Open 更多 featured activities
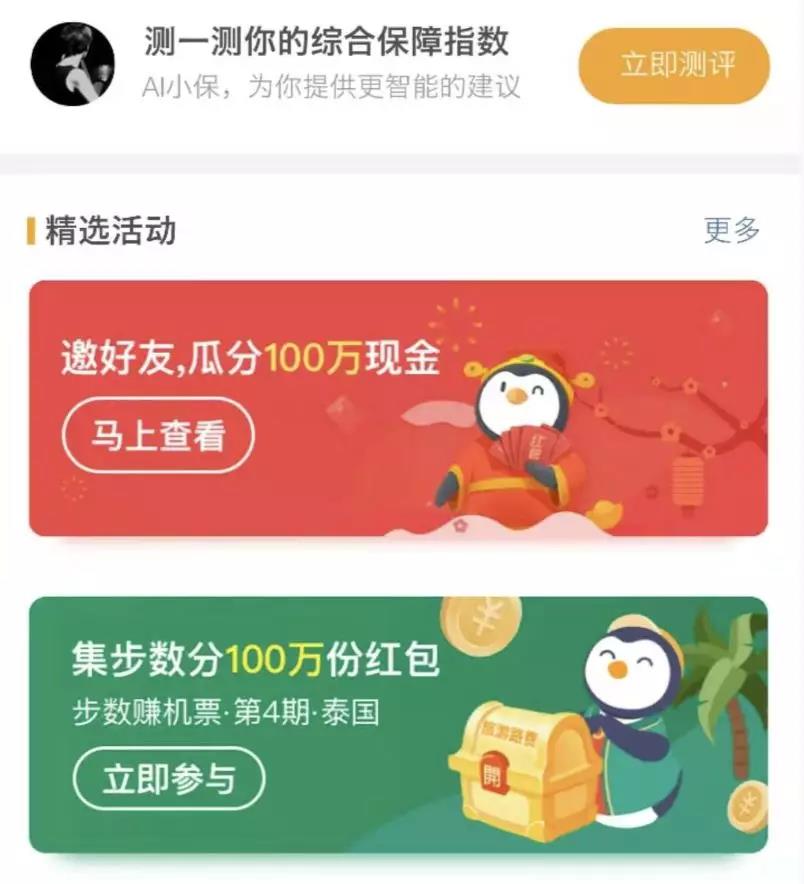 [732, 231]
